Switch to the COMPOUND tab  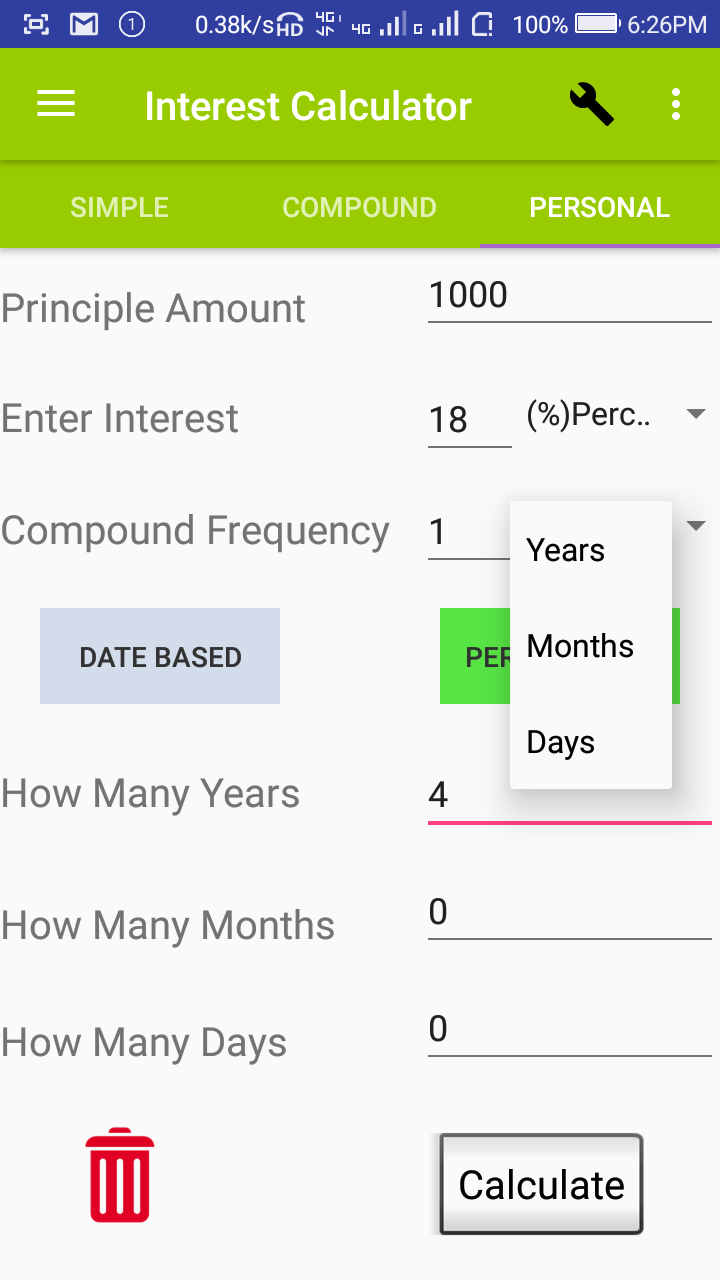[359, 207]
